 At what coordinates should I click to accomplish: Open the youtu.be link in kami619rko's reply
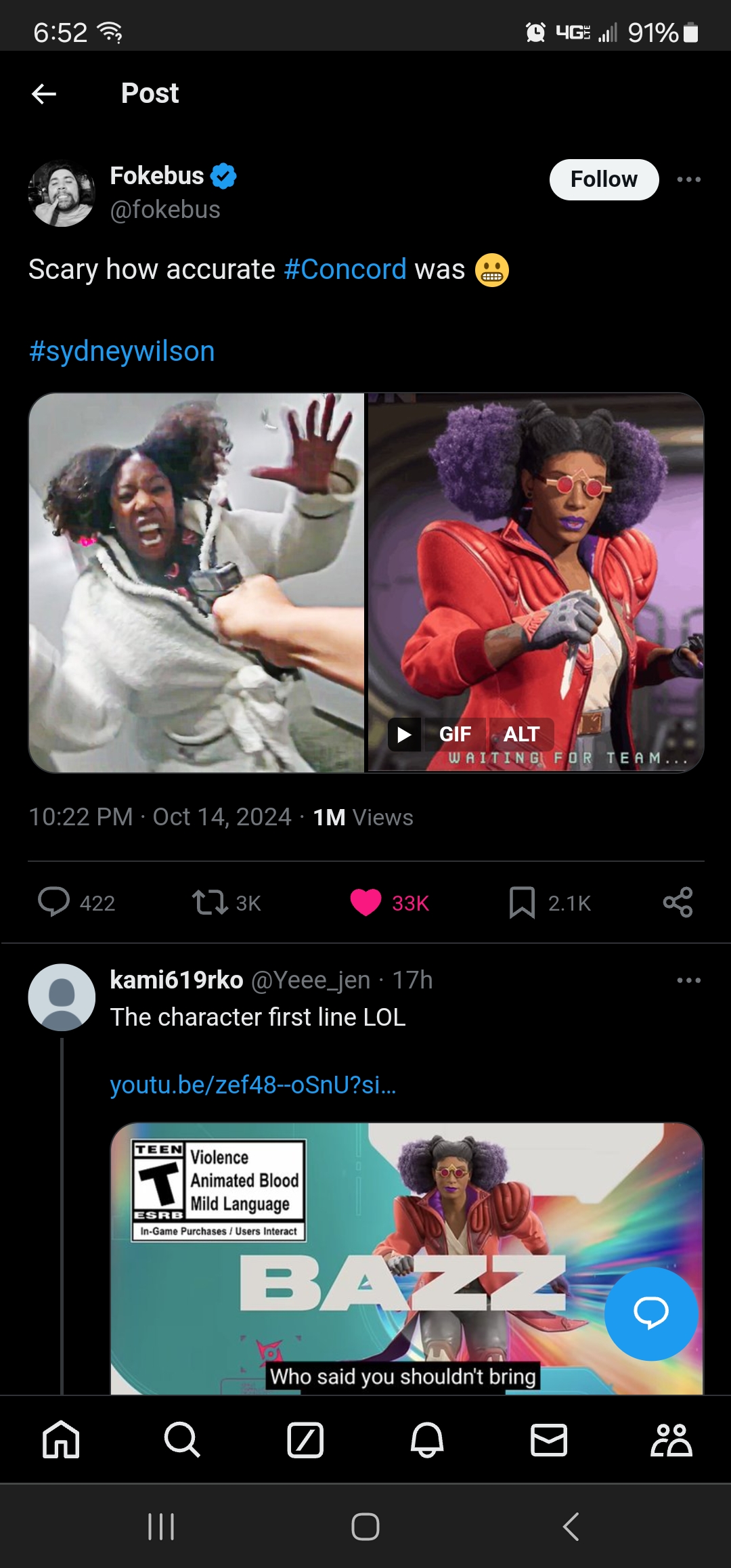[x=253, y=1085]
